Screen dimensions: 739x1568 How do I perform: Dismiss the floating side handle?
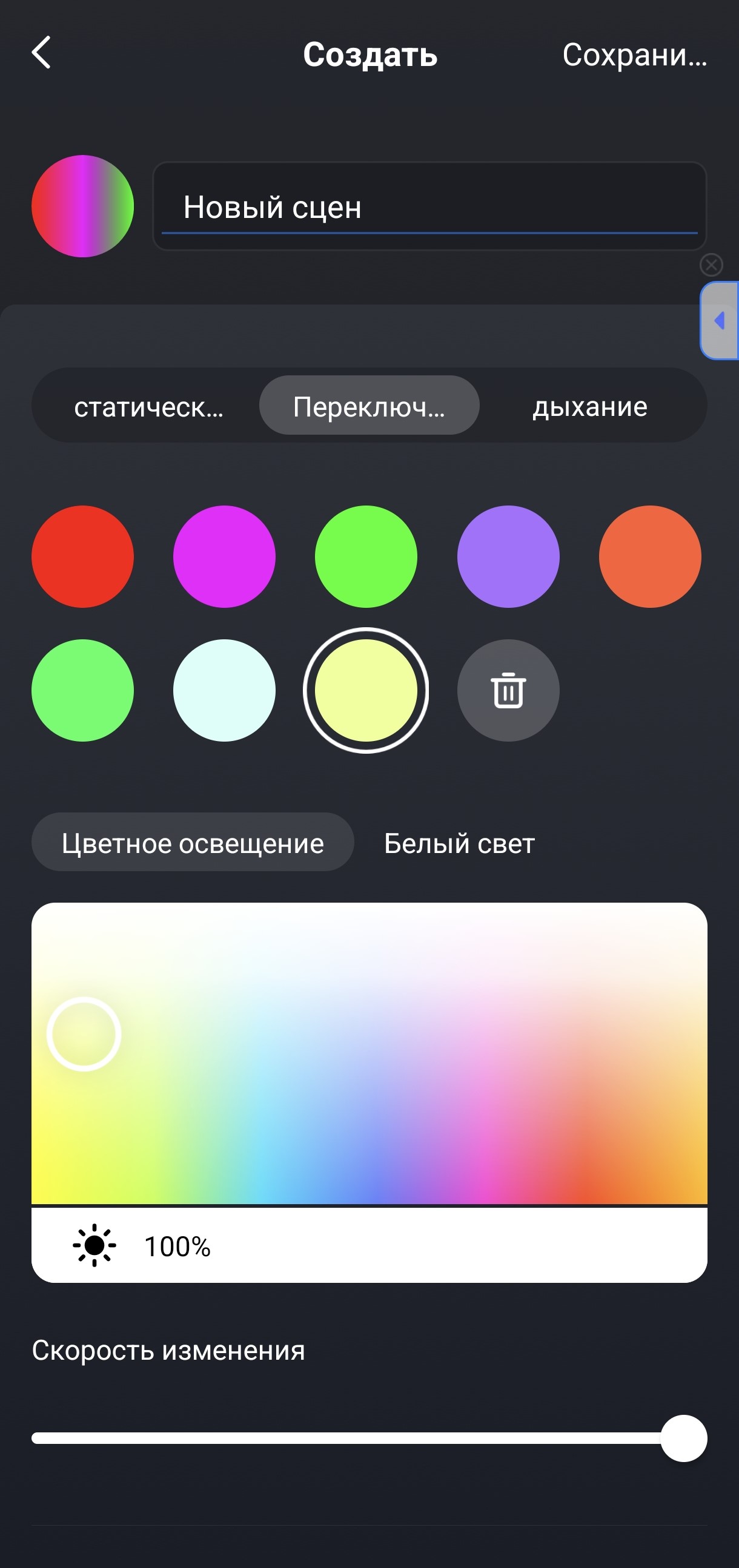tap(711, 265)
